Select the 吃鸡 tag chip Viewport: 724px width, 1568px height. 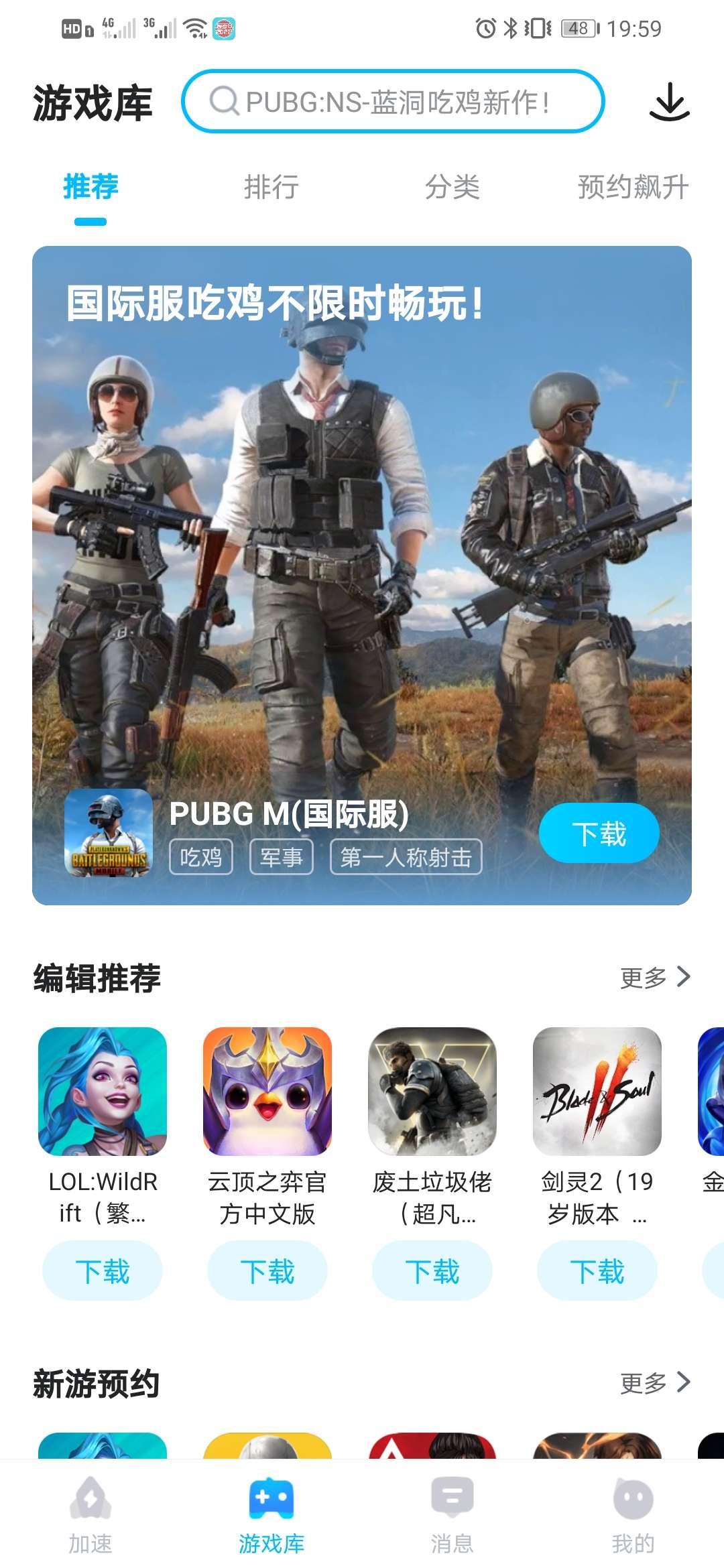(x=201, y=857)
